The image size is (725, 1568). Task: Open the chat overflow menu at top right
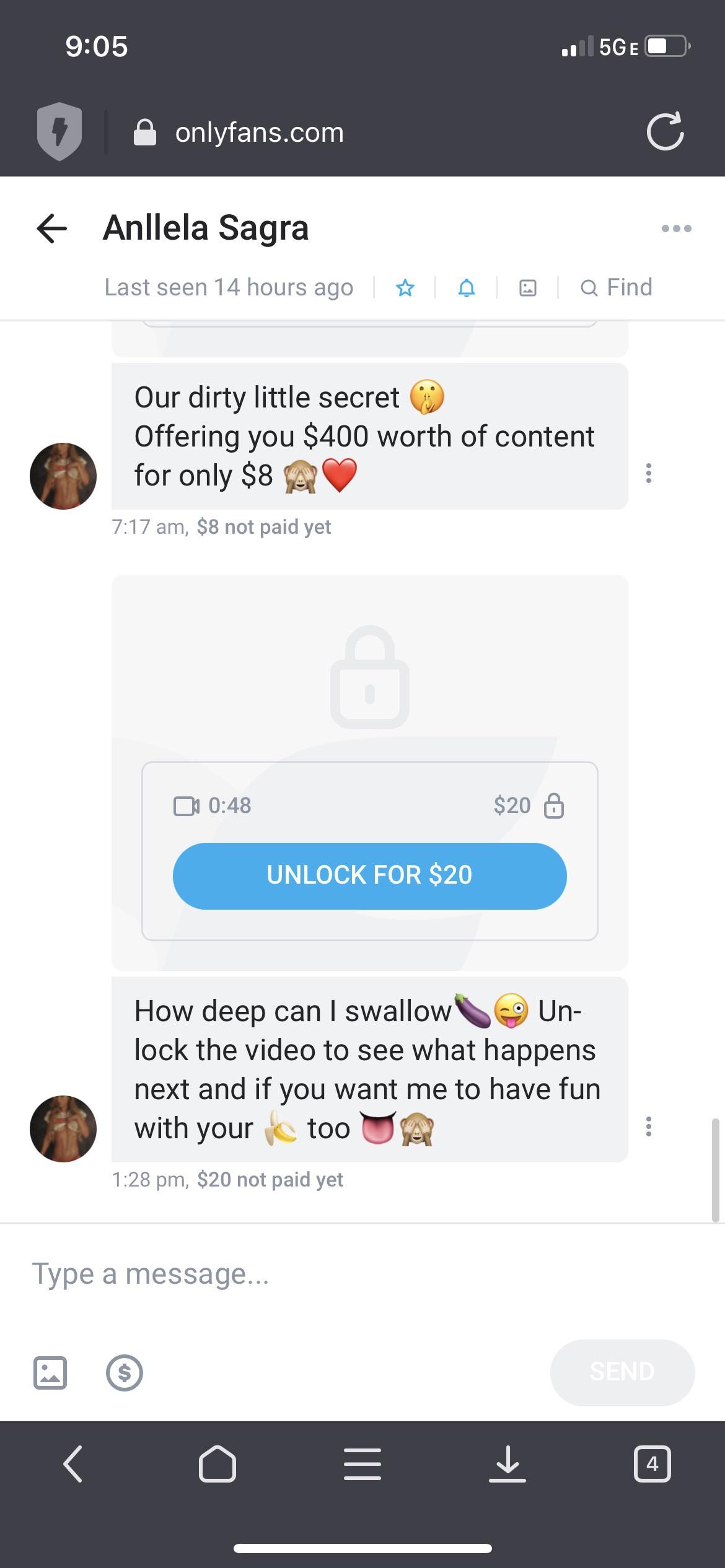tap(677, 228)
